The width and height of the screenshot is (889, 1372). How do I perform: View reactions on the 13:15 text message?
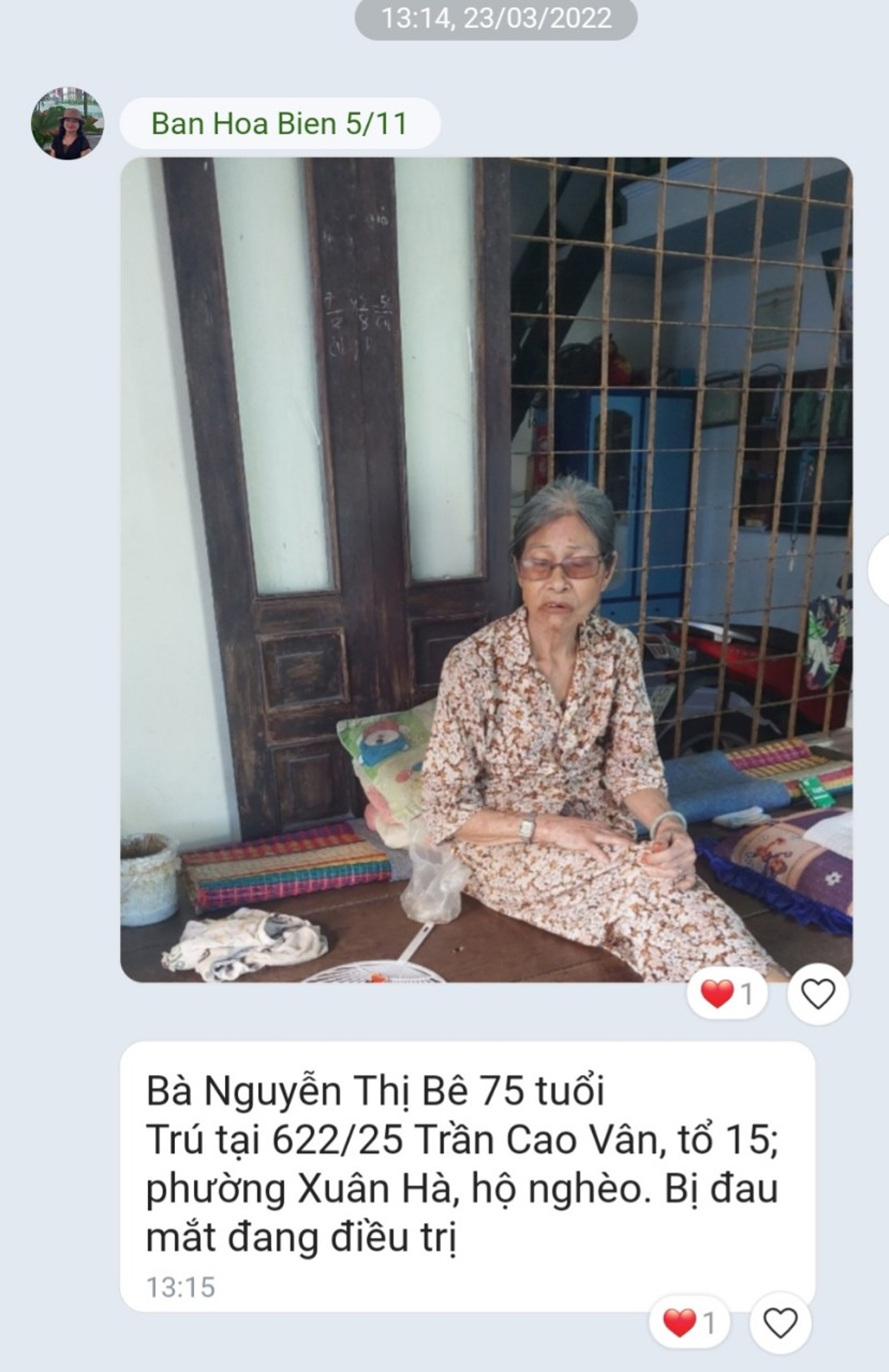pyautogui.click(x=689, y=1323)
